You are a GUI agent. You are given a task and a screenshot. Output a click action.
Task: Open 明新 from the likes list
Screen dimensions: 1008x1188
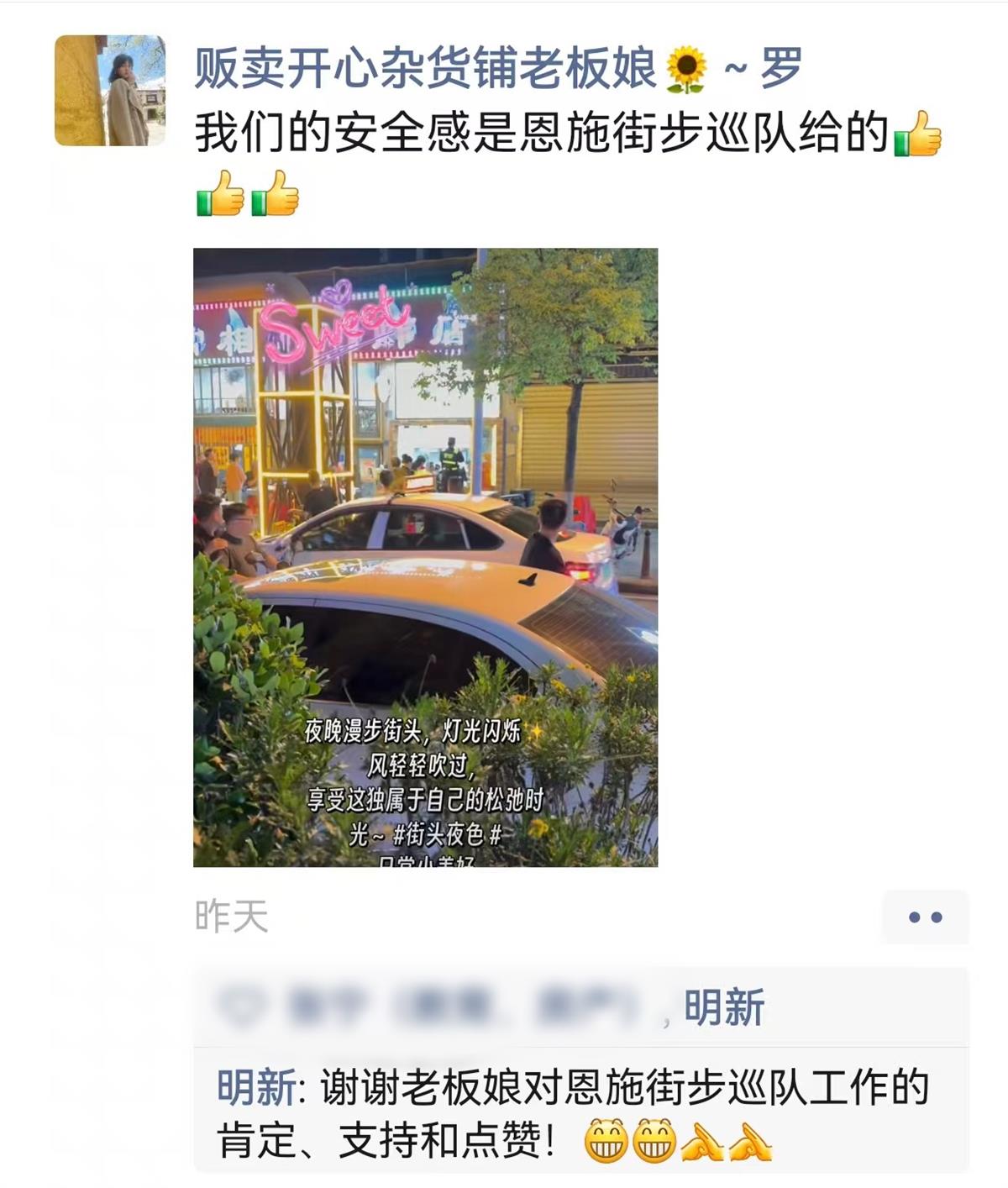click(724, 1007)
